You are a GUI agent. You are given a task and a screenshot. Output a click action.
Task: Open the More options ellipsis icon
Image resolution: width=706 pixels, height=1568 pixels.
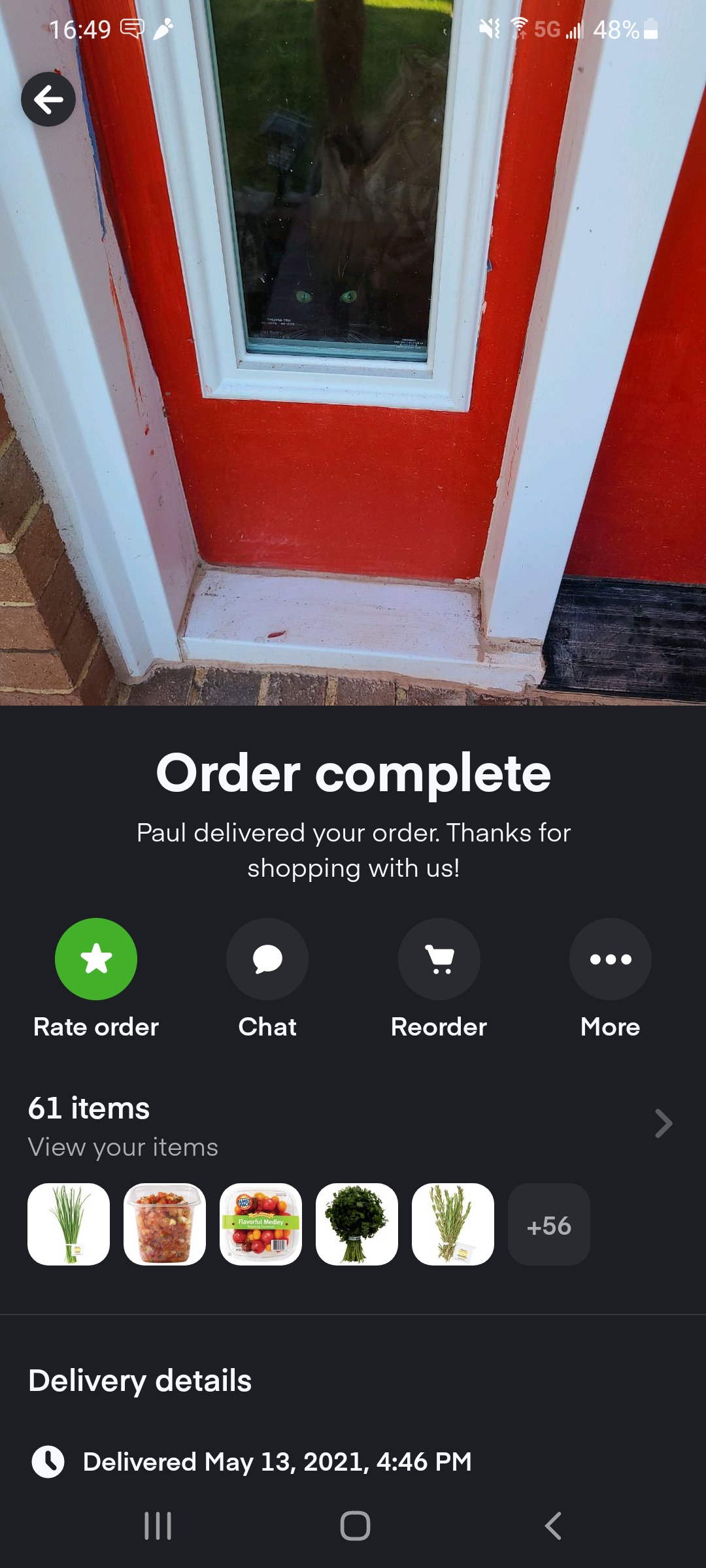(x=610, y=958)
